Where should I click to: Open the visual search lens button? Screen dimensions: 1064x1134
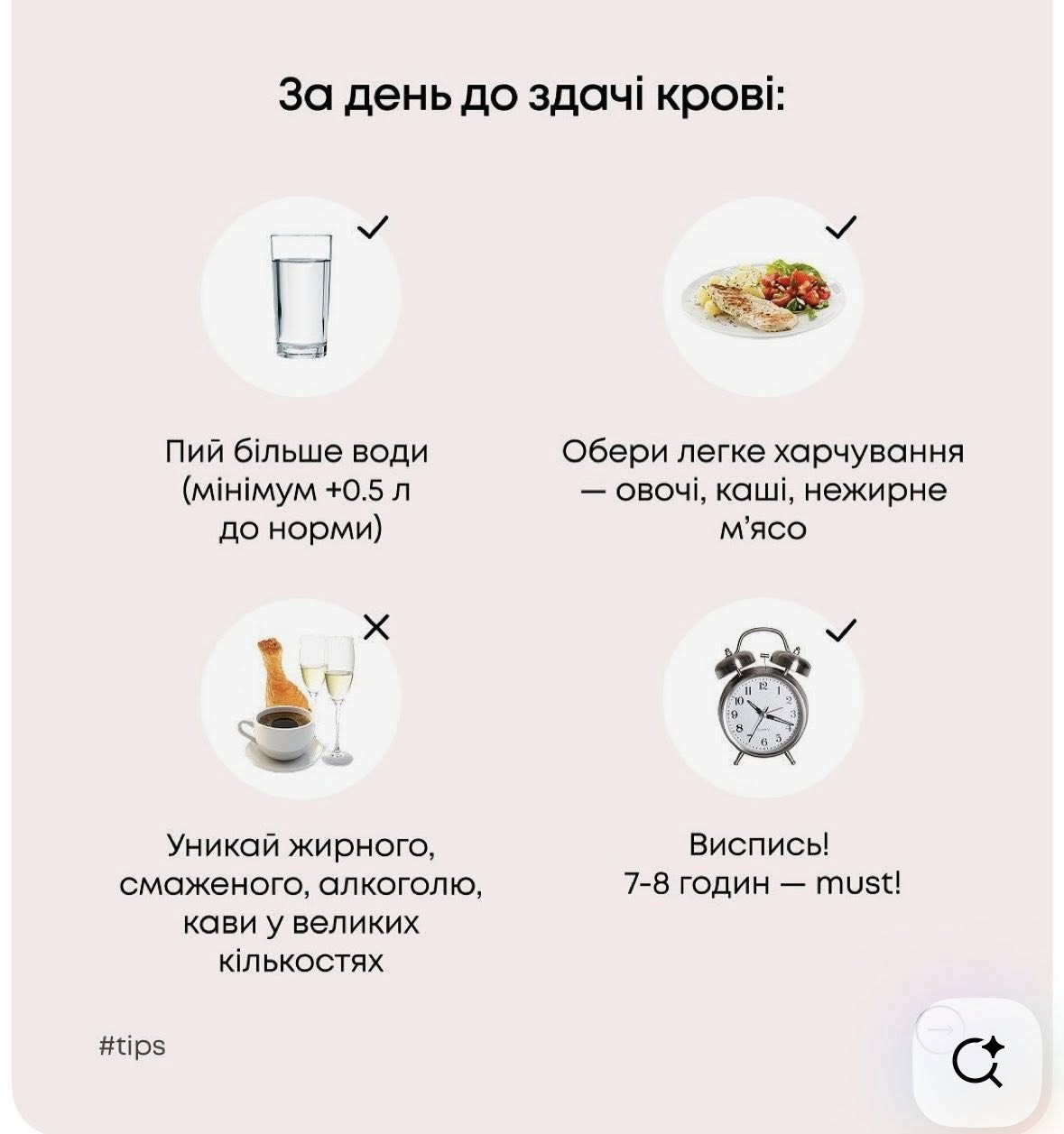978,1062
